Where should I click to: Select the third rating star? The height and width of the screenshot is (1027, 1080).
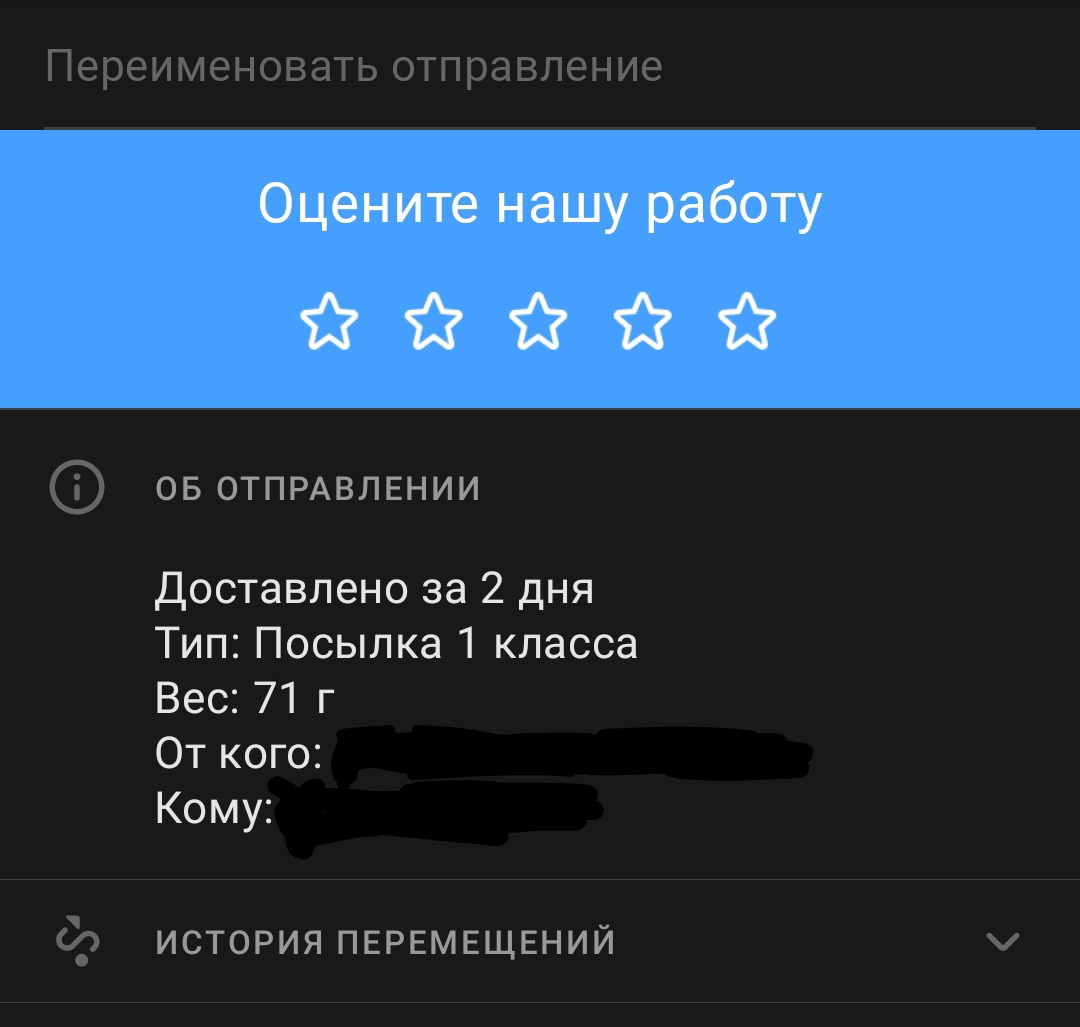538,322
